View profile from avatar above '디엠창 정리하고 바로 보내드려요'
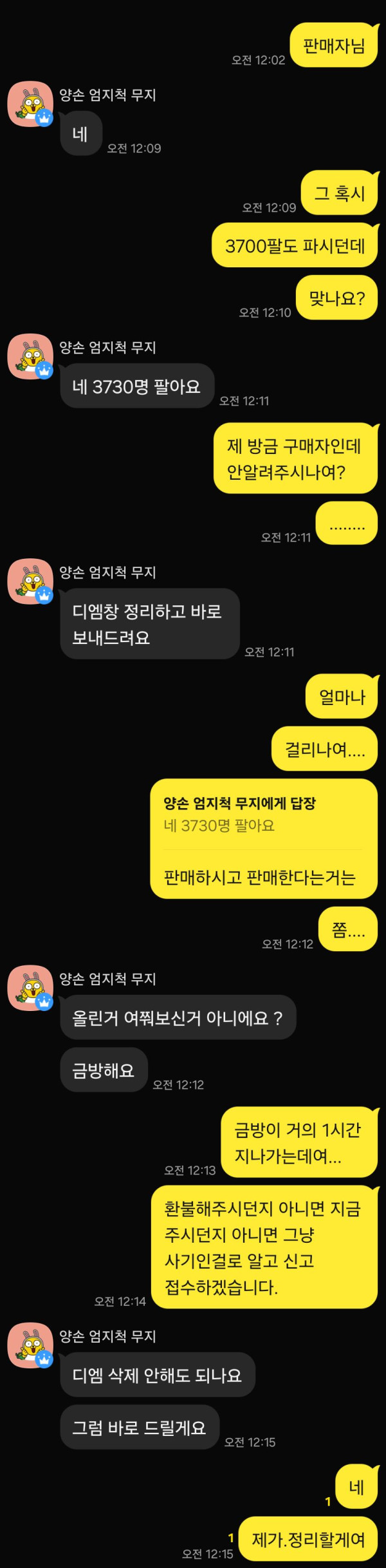 (30, 581)
